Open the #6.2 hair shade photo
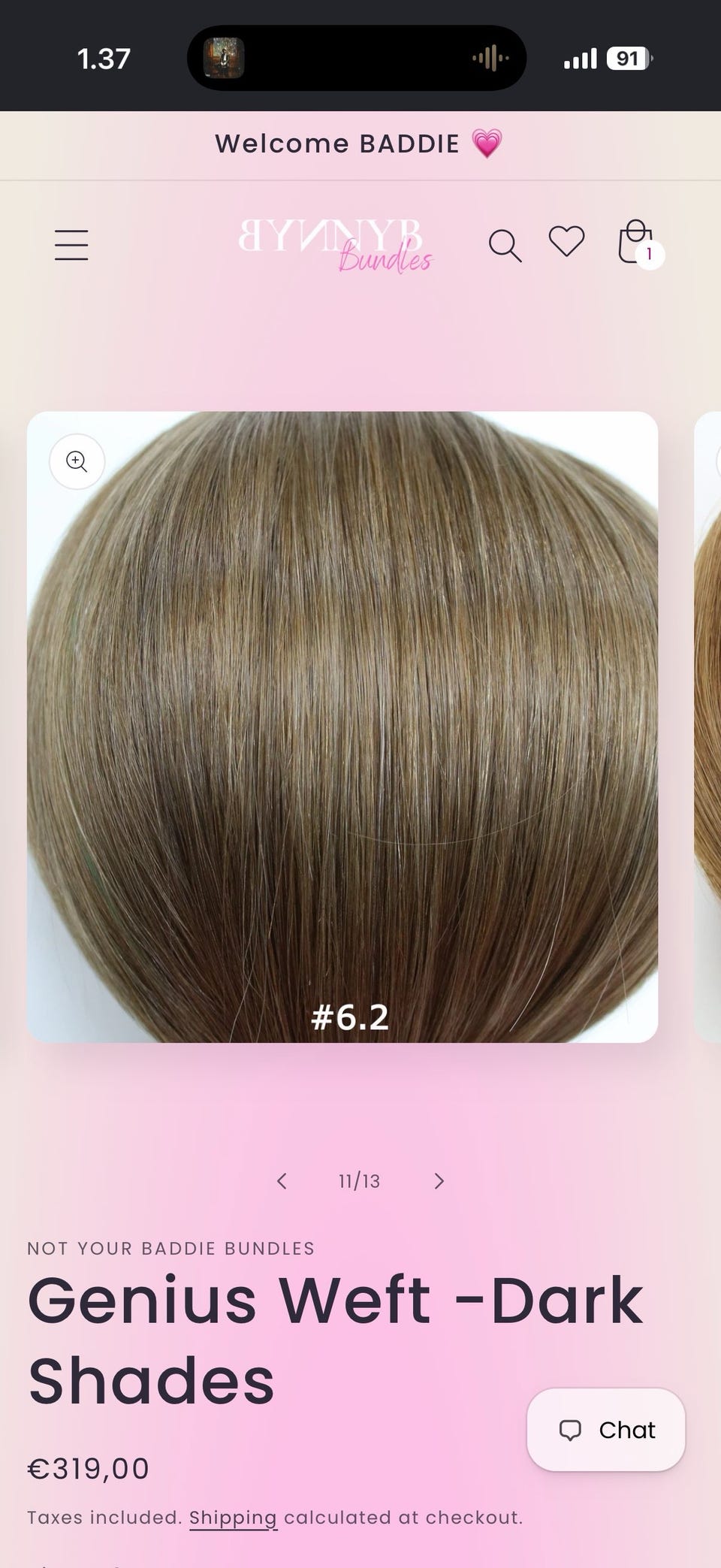721x1568 pixels. click(342, 727)
